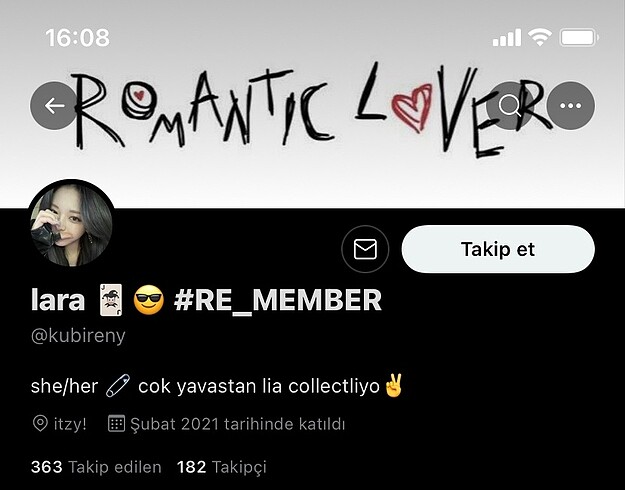The height and width of the screenshot is (490, 625).
Task: Open search on this profile
Action: point(511,106)
